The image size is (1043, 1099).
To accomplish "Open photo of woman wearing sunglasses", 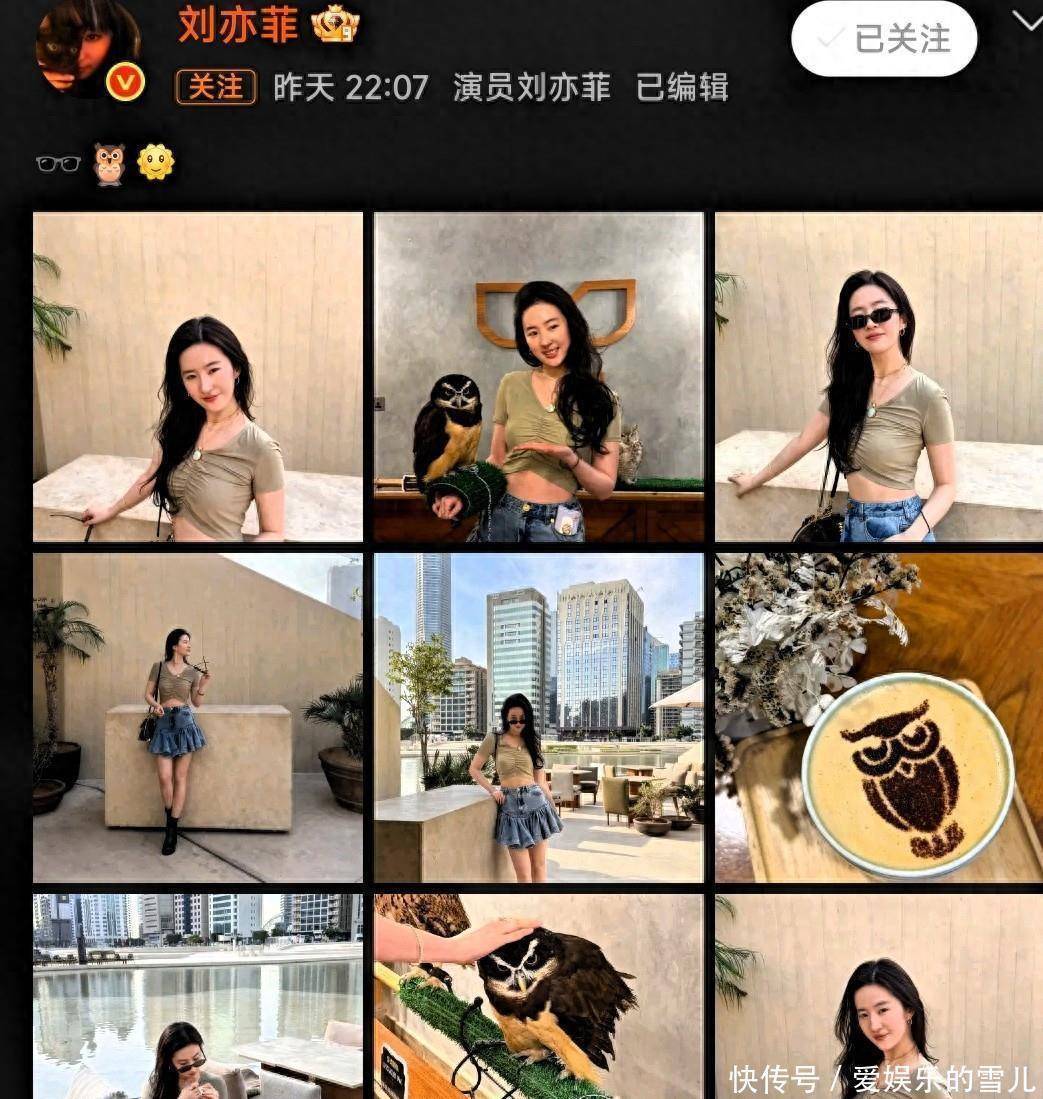I will click(878, 377).
